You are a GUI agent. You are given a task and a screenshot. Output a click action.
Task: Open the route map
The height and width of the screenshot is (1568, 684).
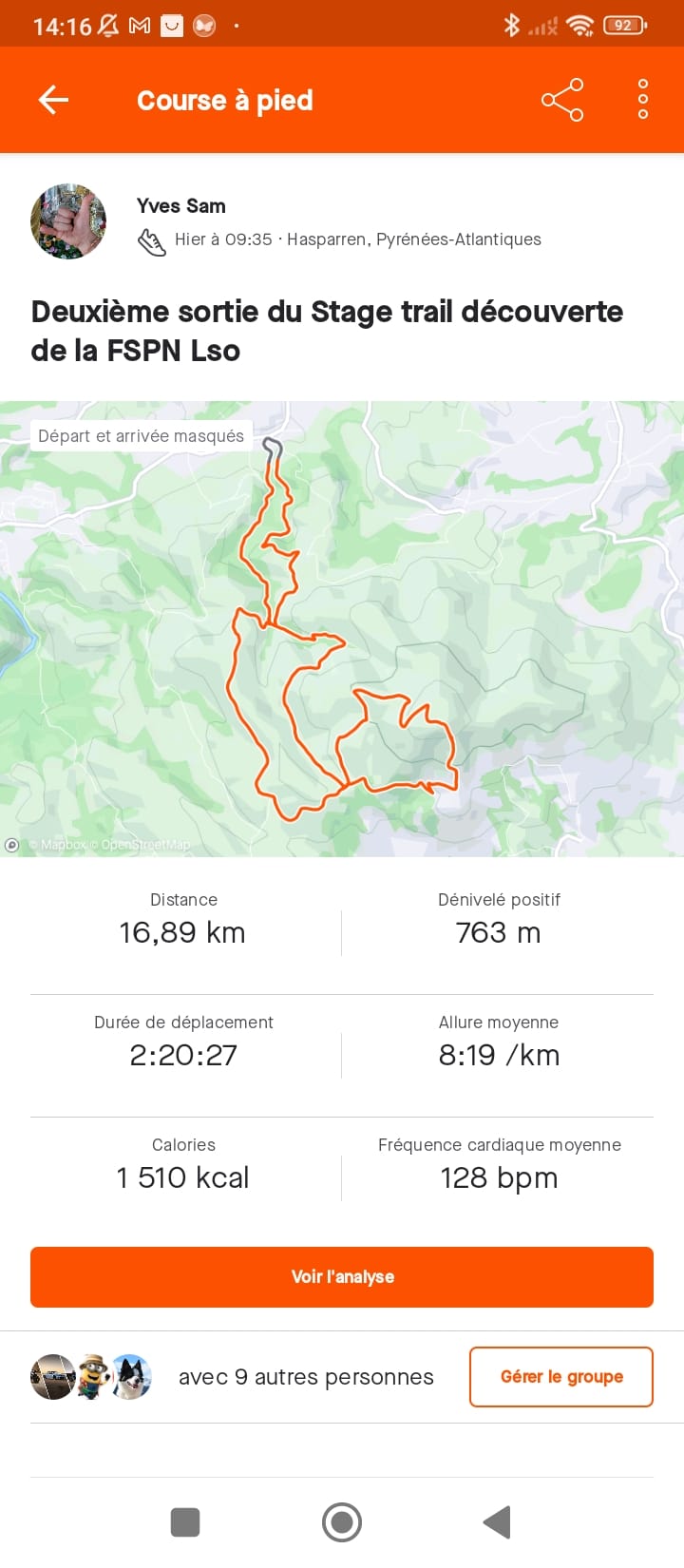(342, 627)
